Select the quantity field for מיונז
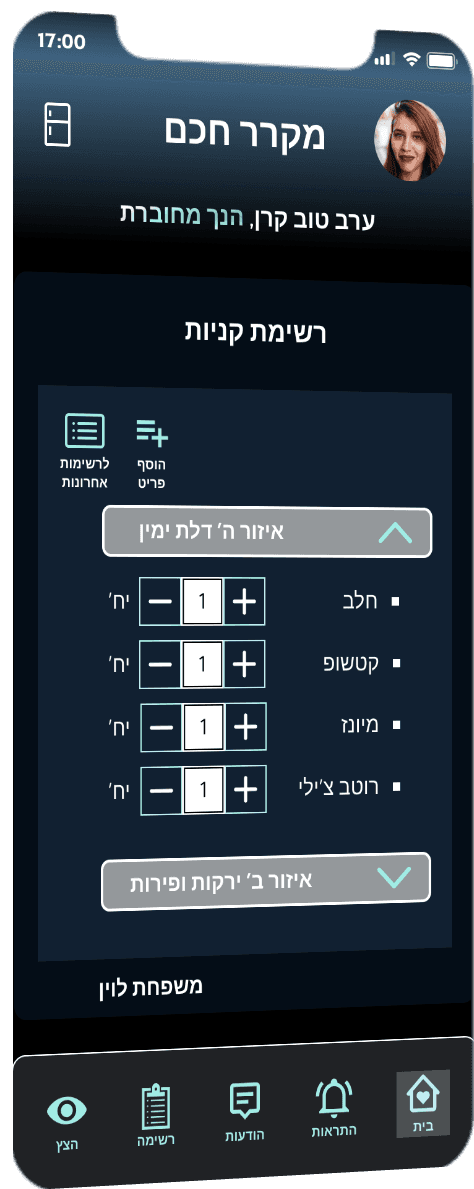The image size is (474, 1189). [x=203, y=726]
